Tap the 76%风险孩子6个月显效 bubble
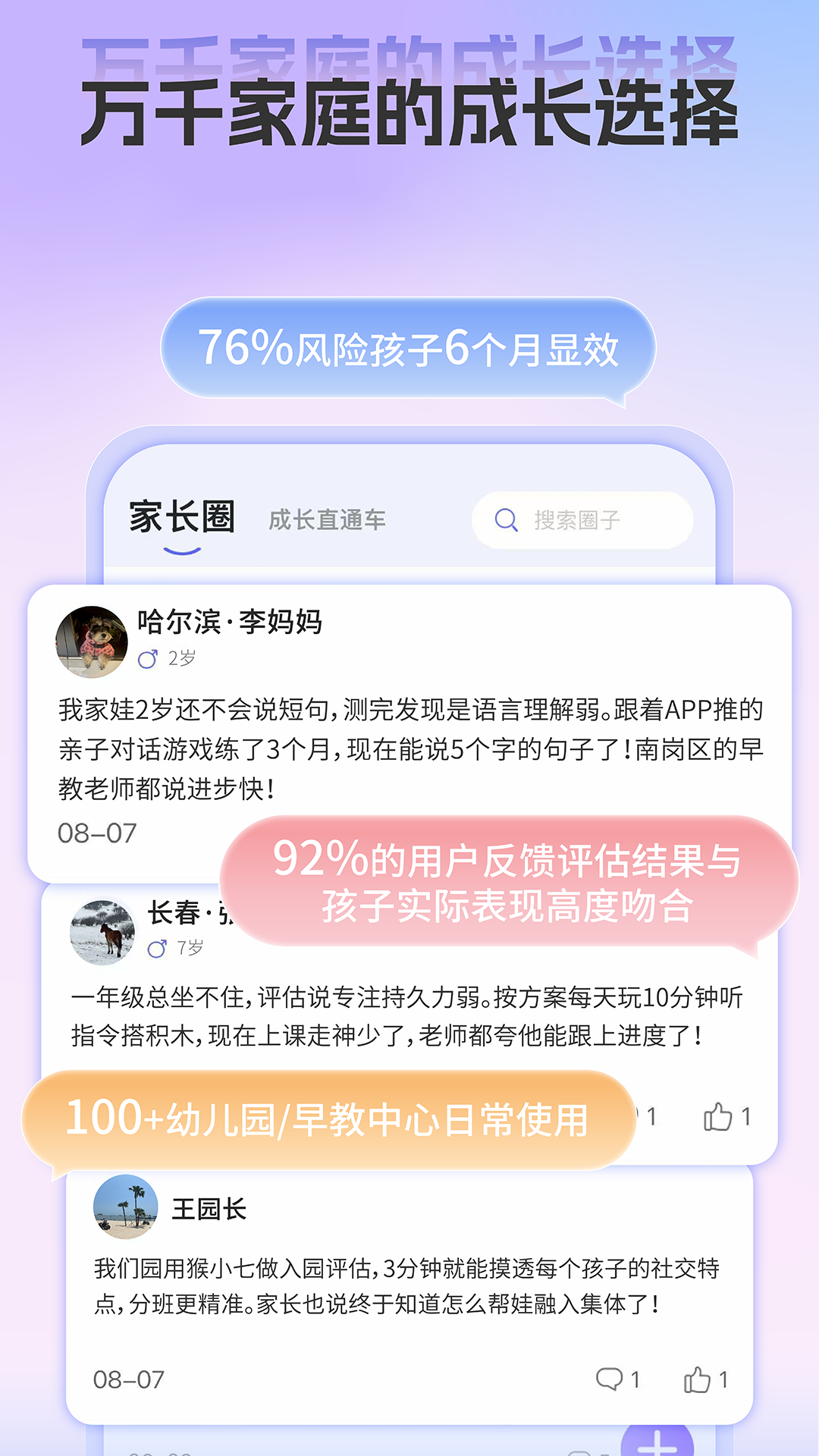The width and height of the screenshot is (819, 1456). pos(409,349)
